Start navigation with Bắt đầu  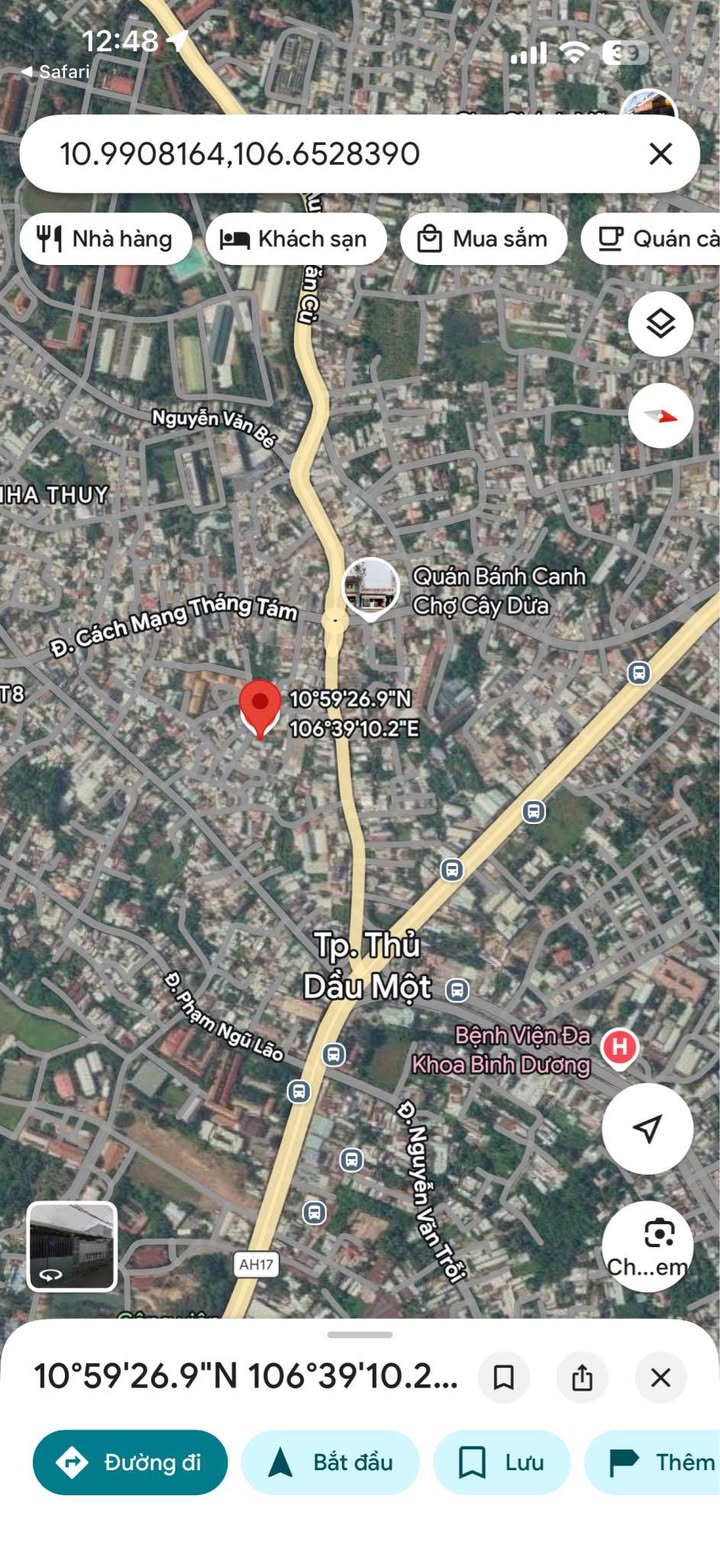click(x=330, y=1462)
